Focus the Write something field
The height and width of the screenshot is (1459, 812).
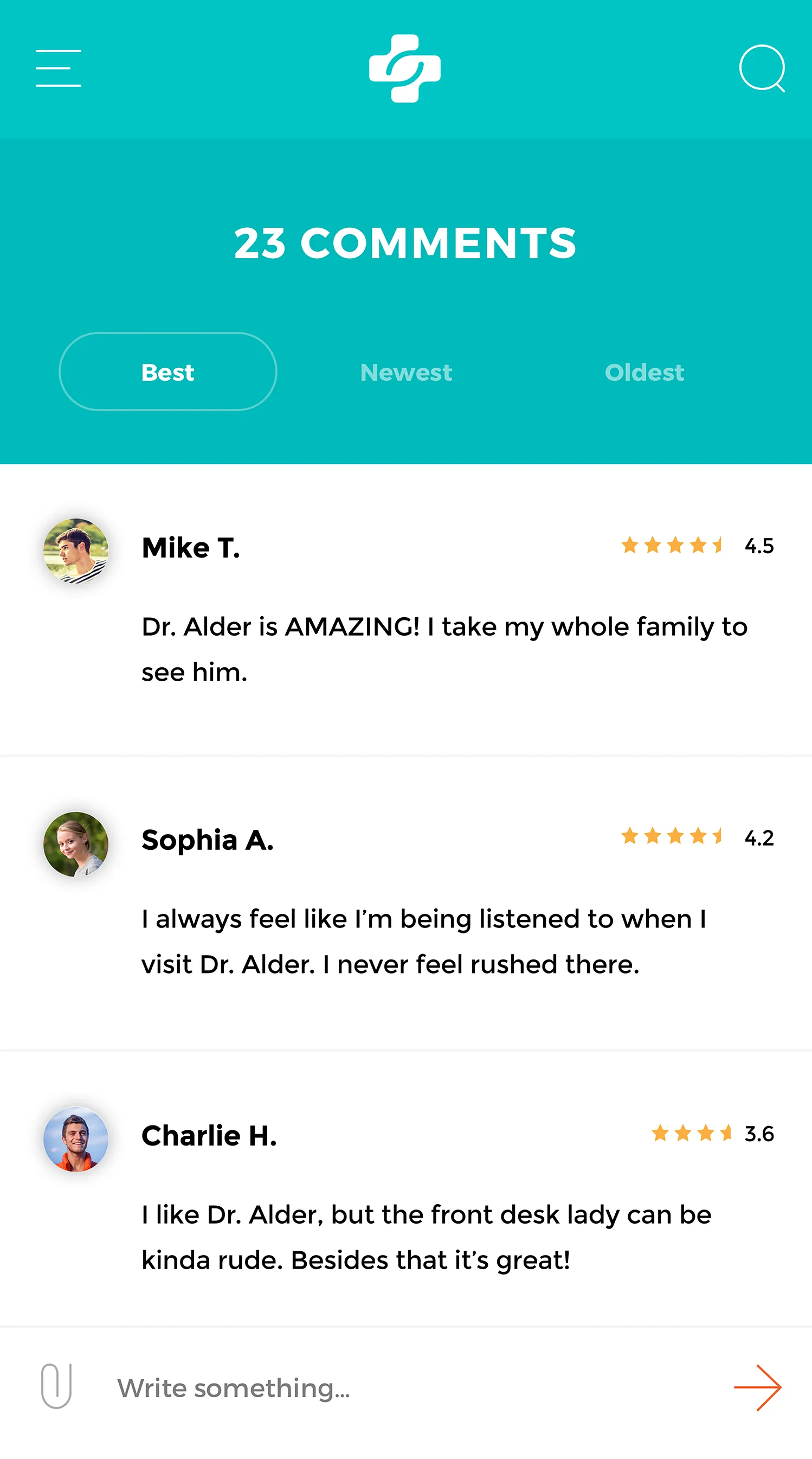click(x=396, y=1387)
